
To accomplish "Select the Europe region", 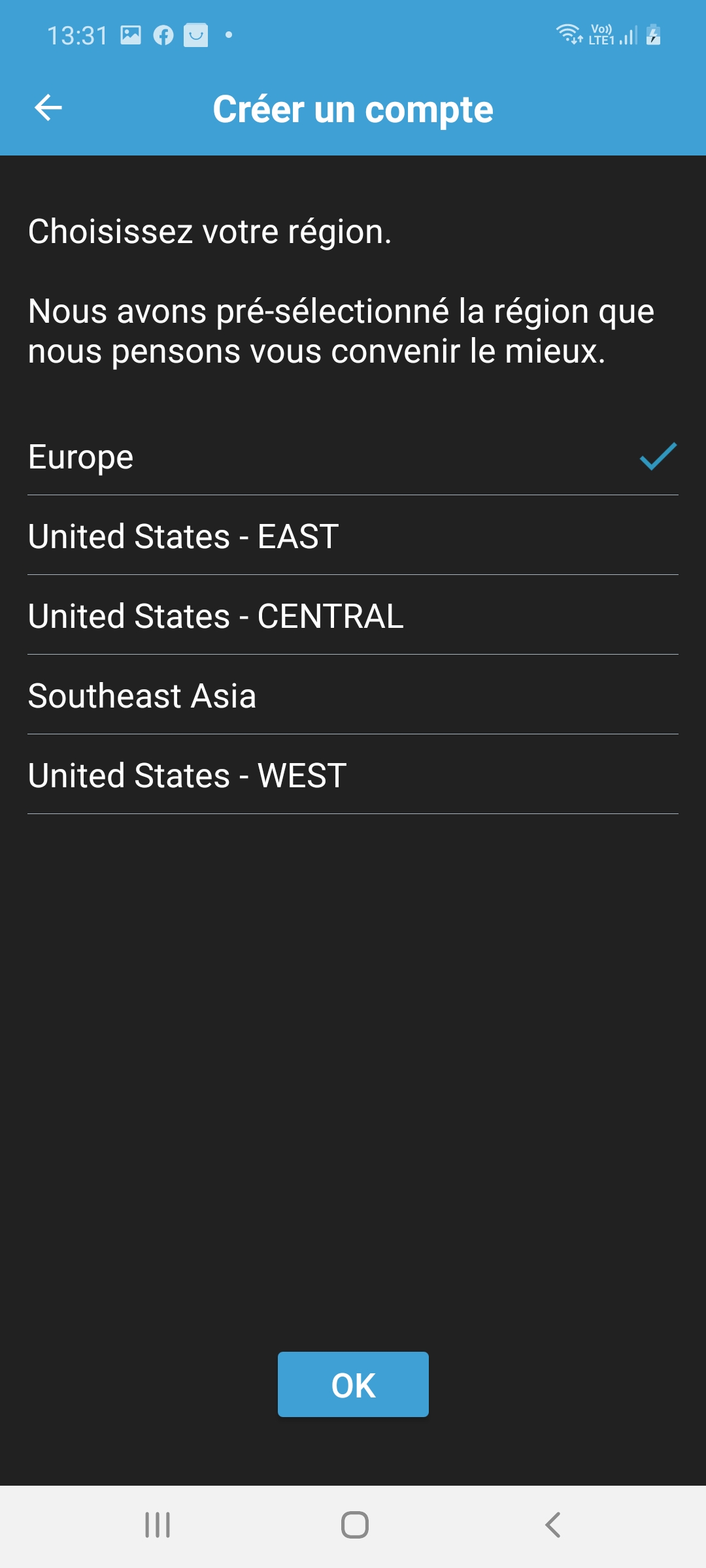I will tap(353, 456).
